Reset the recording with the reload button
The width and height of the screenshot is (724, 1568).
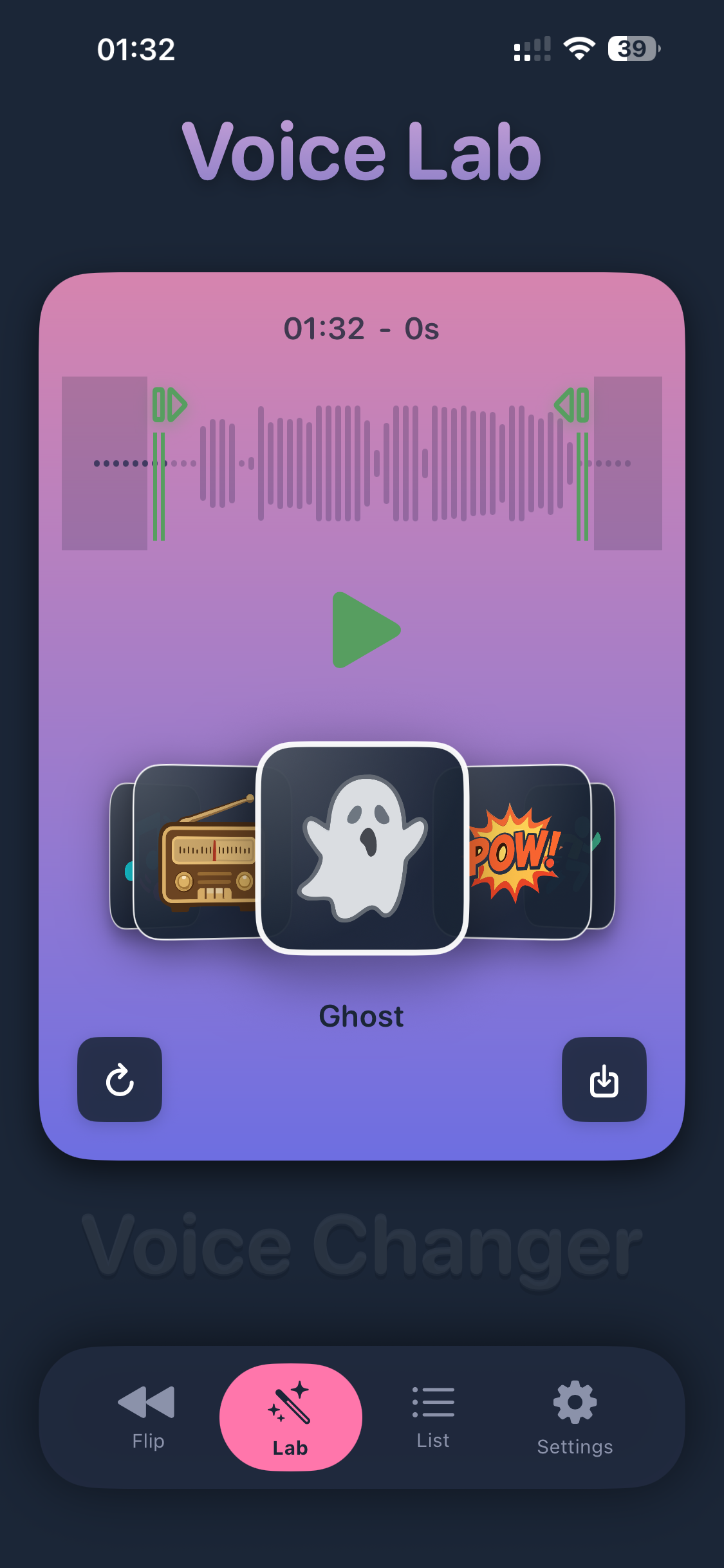coord(120,1079)
